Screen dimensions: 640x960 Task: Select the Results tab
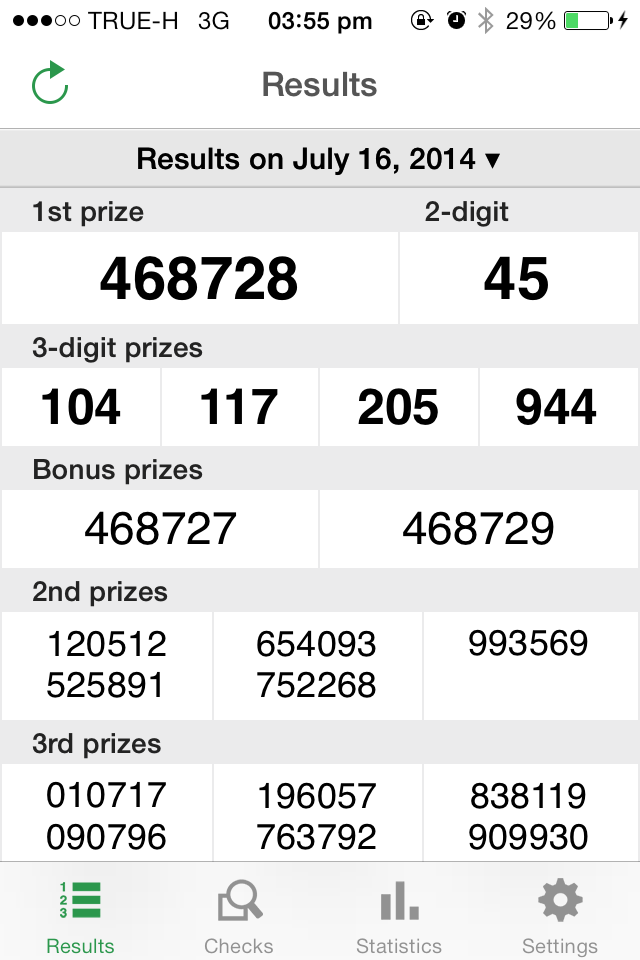coord(80,915)
